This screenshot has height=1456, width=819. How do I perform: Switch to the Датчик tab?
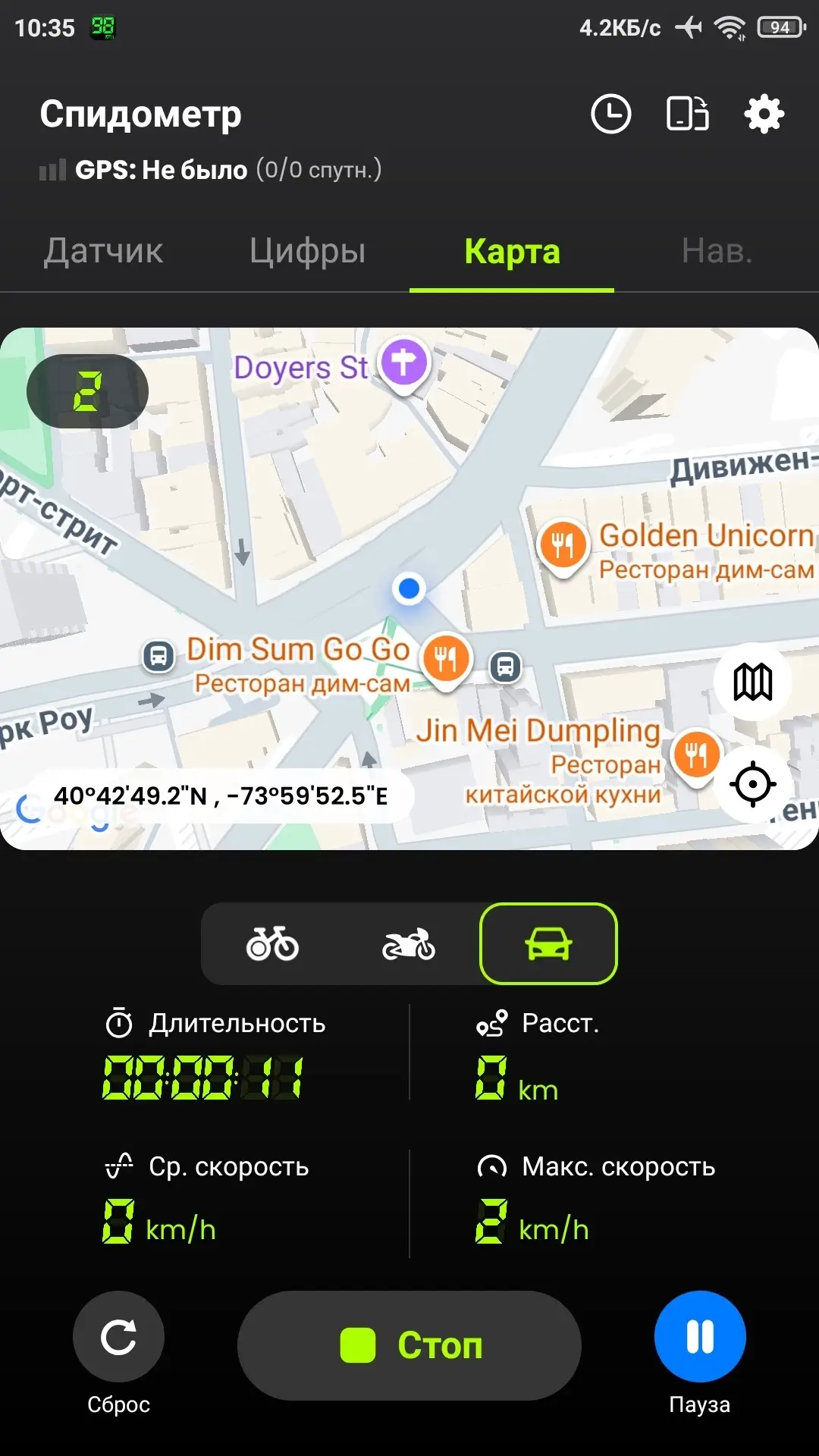pos(103,251)
